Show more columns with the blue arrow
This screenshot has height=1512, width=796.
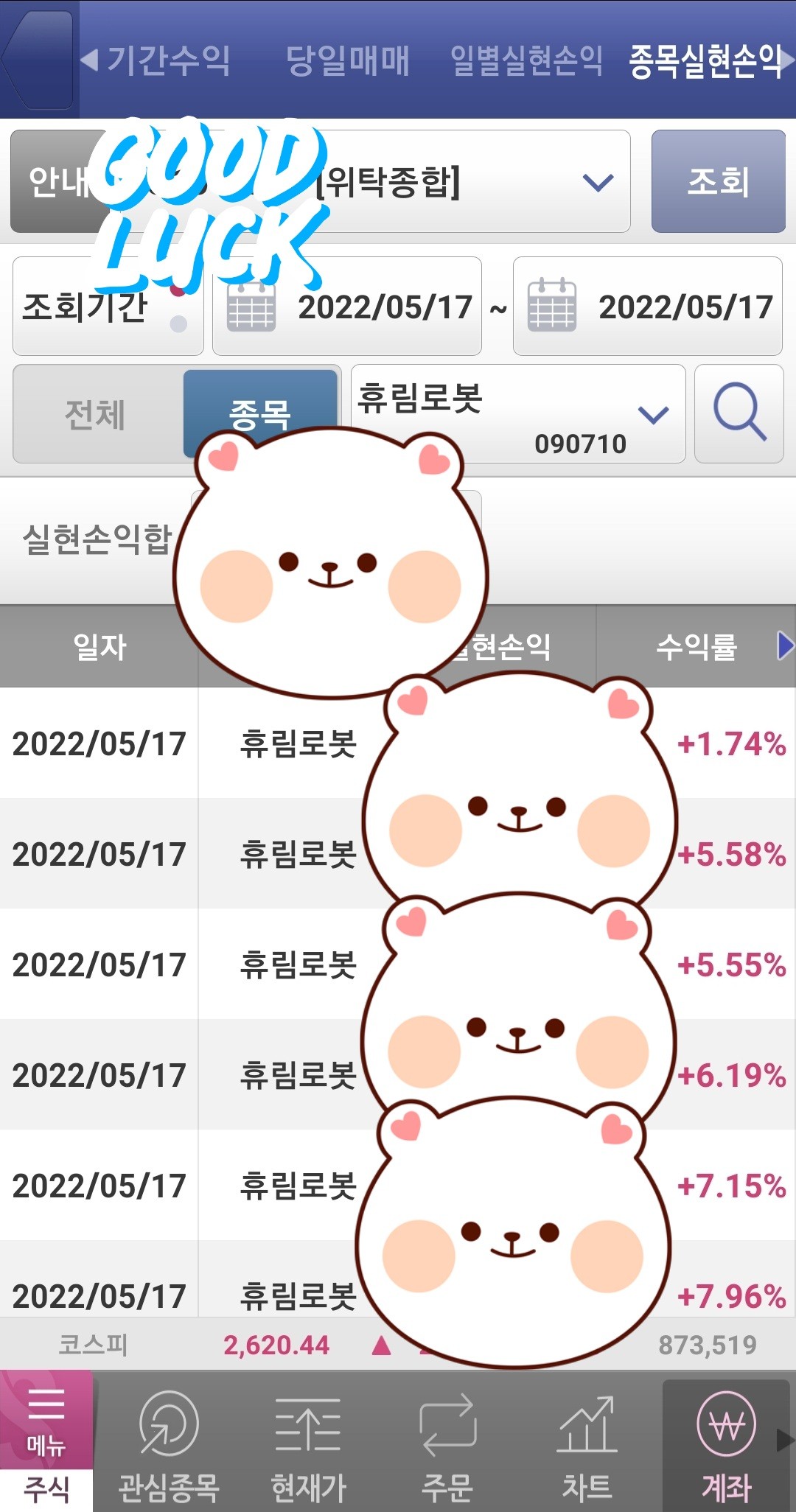pos(785,645)
